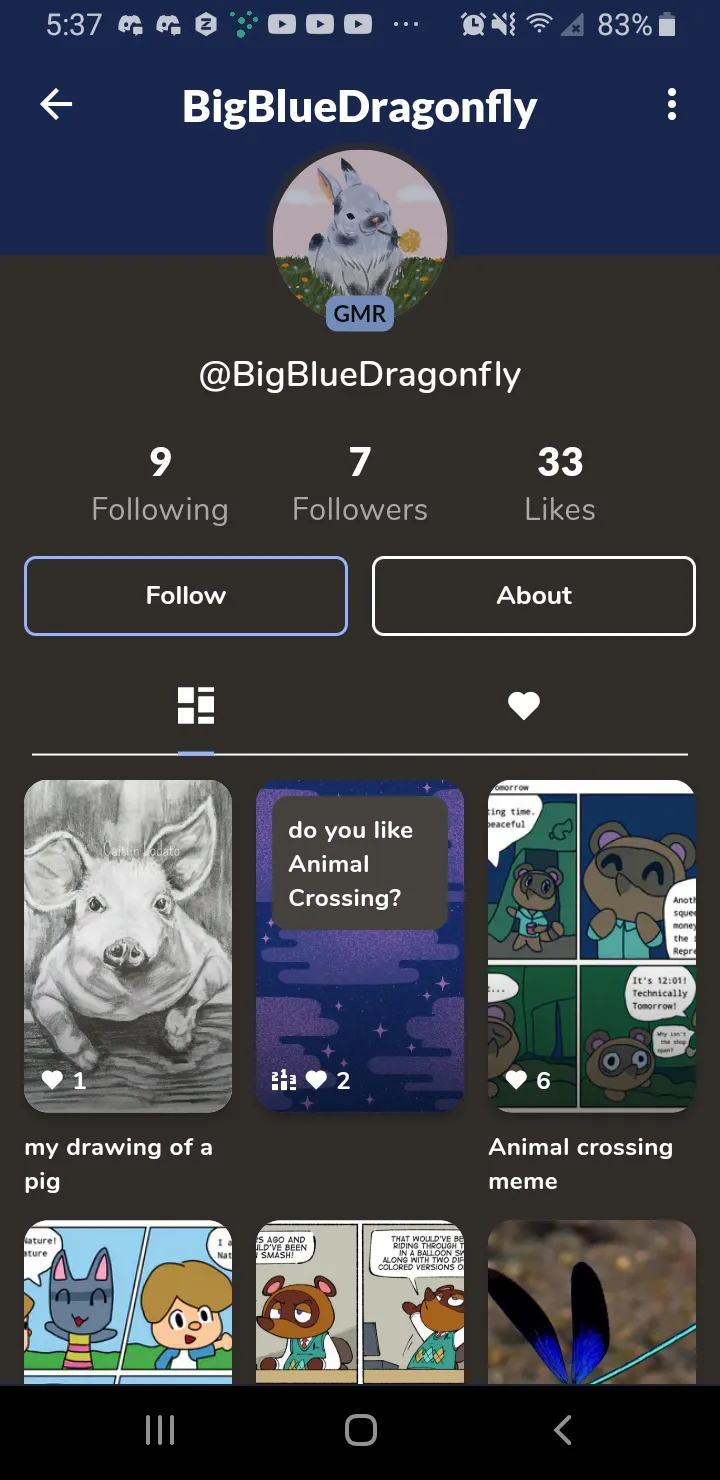Open the pig drawing post

point(128,945)
